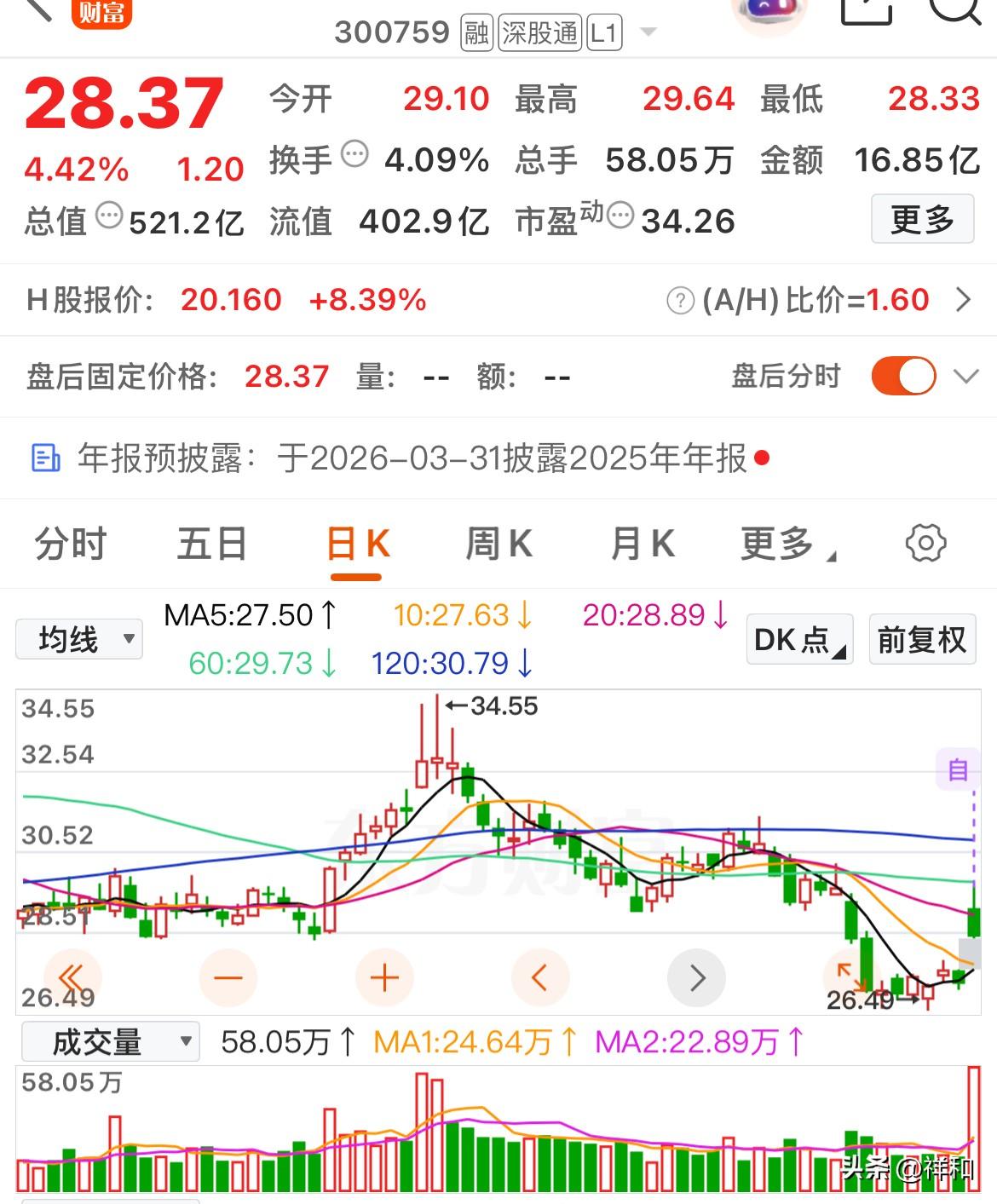This screenshot has width=997, height=1204.
Task: Switch to the 周K weekly chart tab
Action: click(x=498, y=543)
